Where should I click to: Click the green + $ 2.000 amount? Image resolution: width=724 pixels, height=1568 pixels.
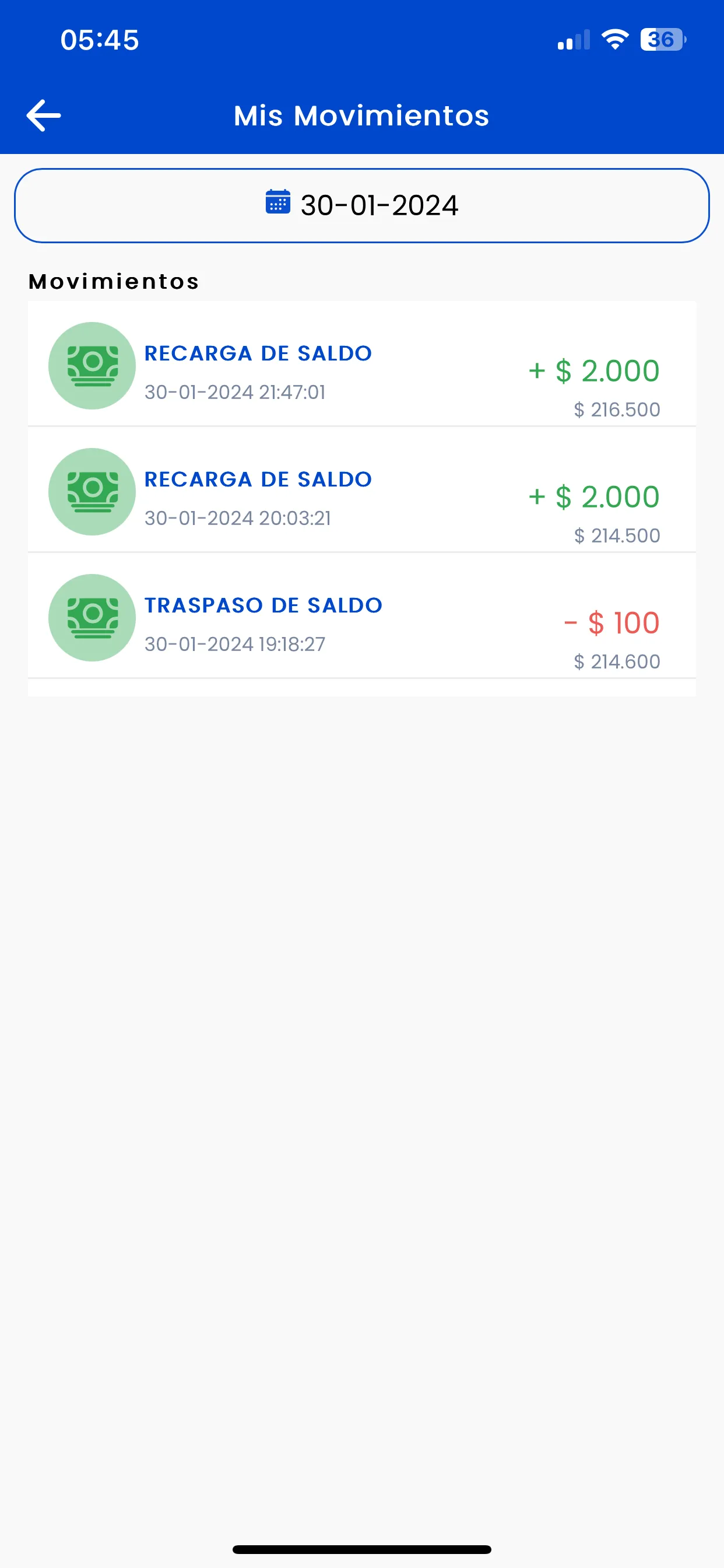593,370
